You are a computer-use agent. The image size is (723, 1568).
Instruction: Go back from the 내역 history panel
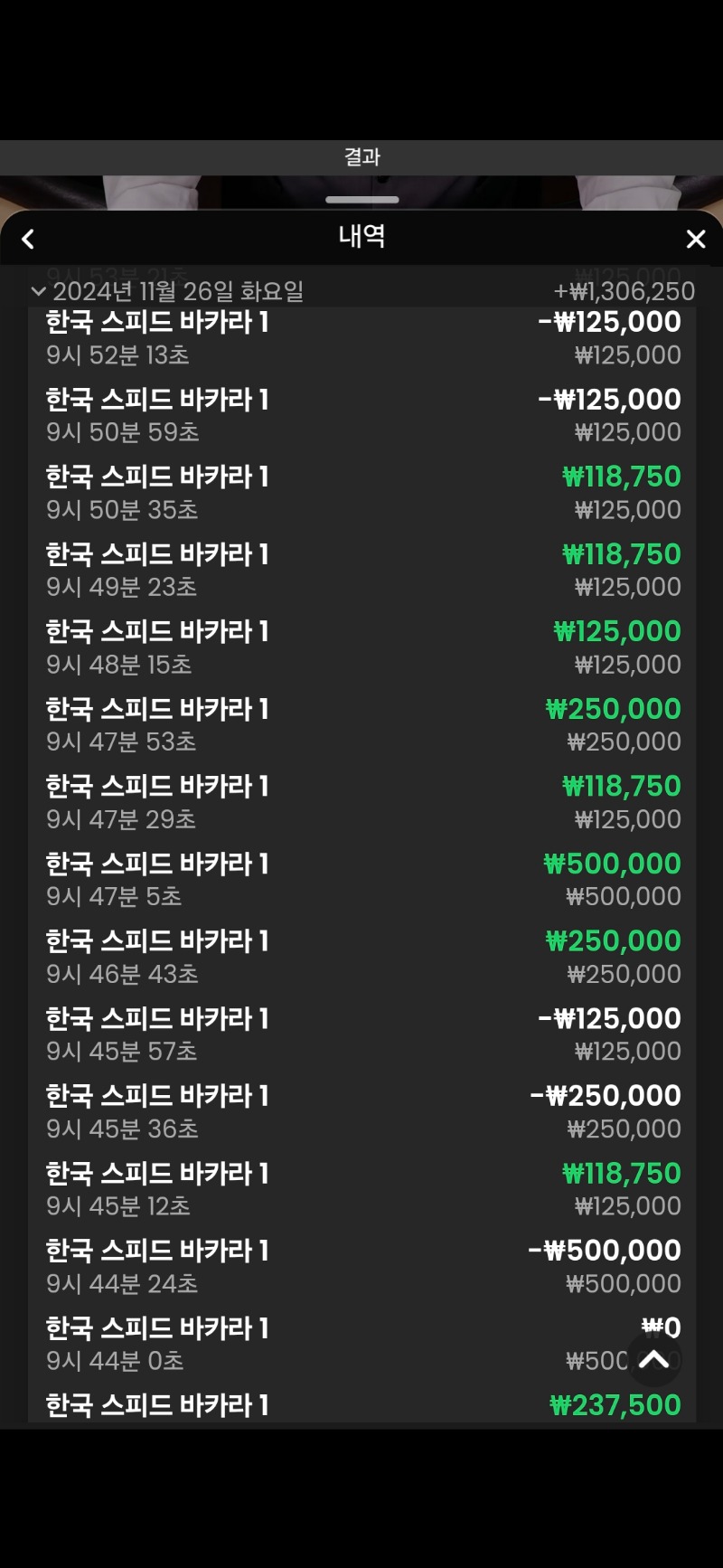tap(28, 239)
